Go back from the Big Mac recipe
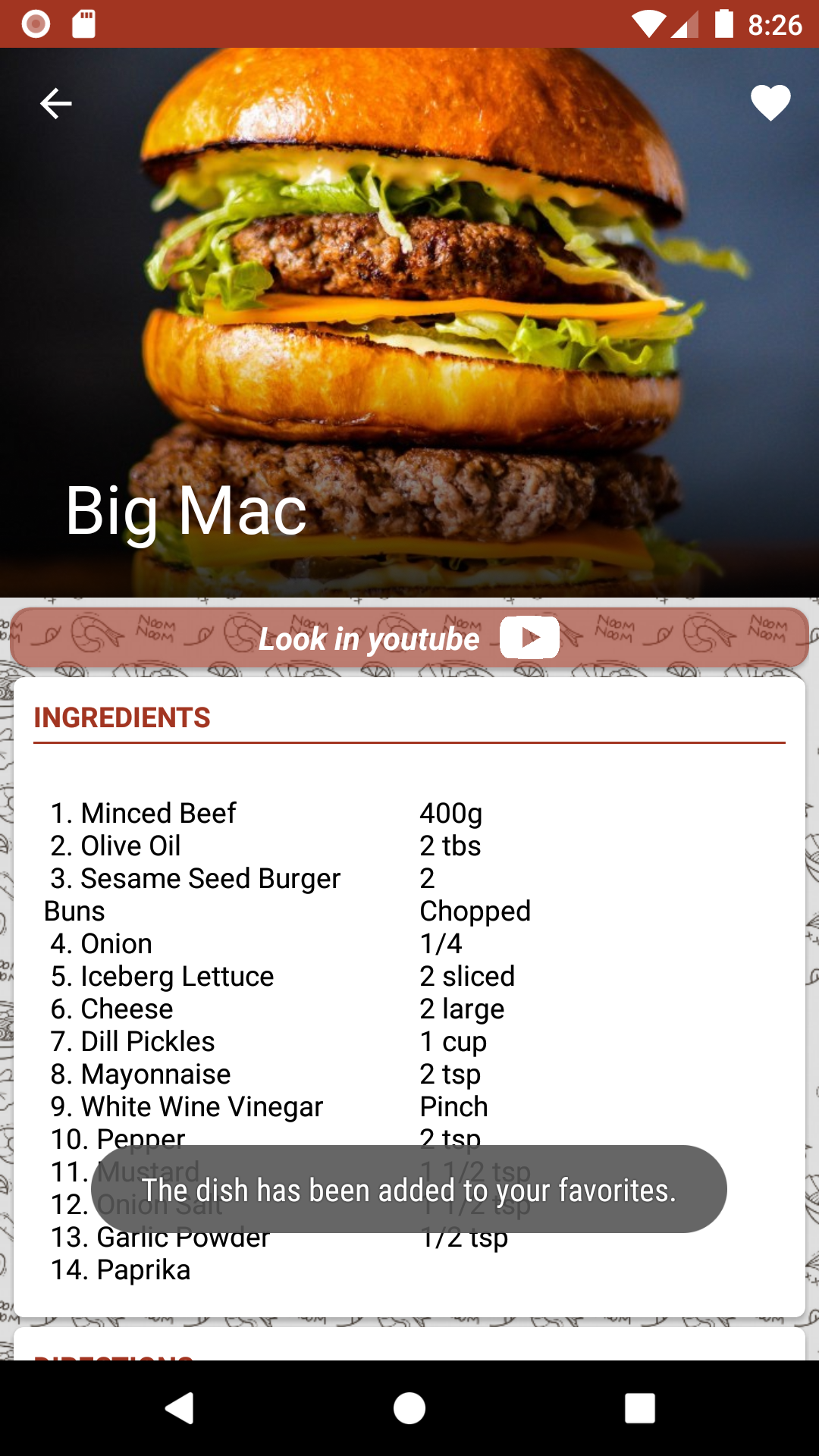Viewport: 819px width, 1456px height. [56, 104]
